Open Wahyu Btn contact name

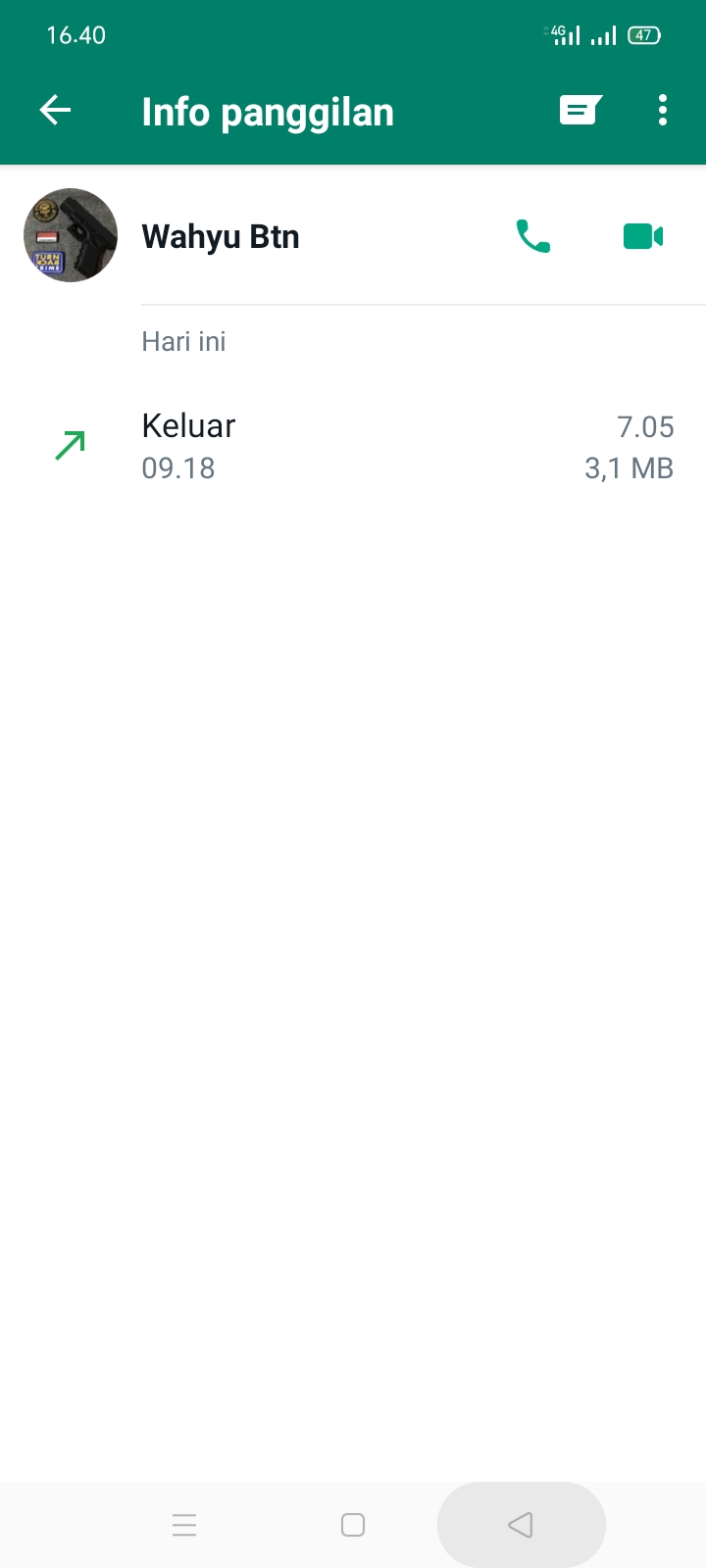click(221, 237)
